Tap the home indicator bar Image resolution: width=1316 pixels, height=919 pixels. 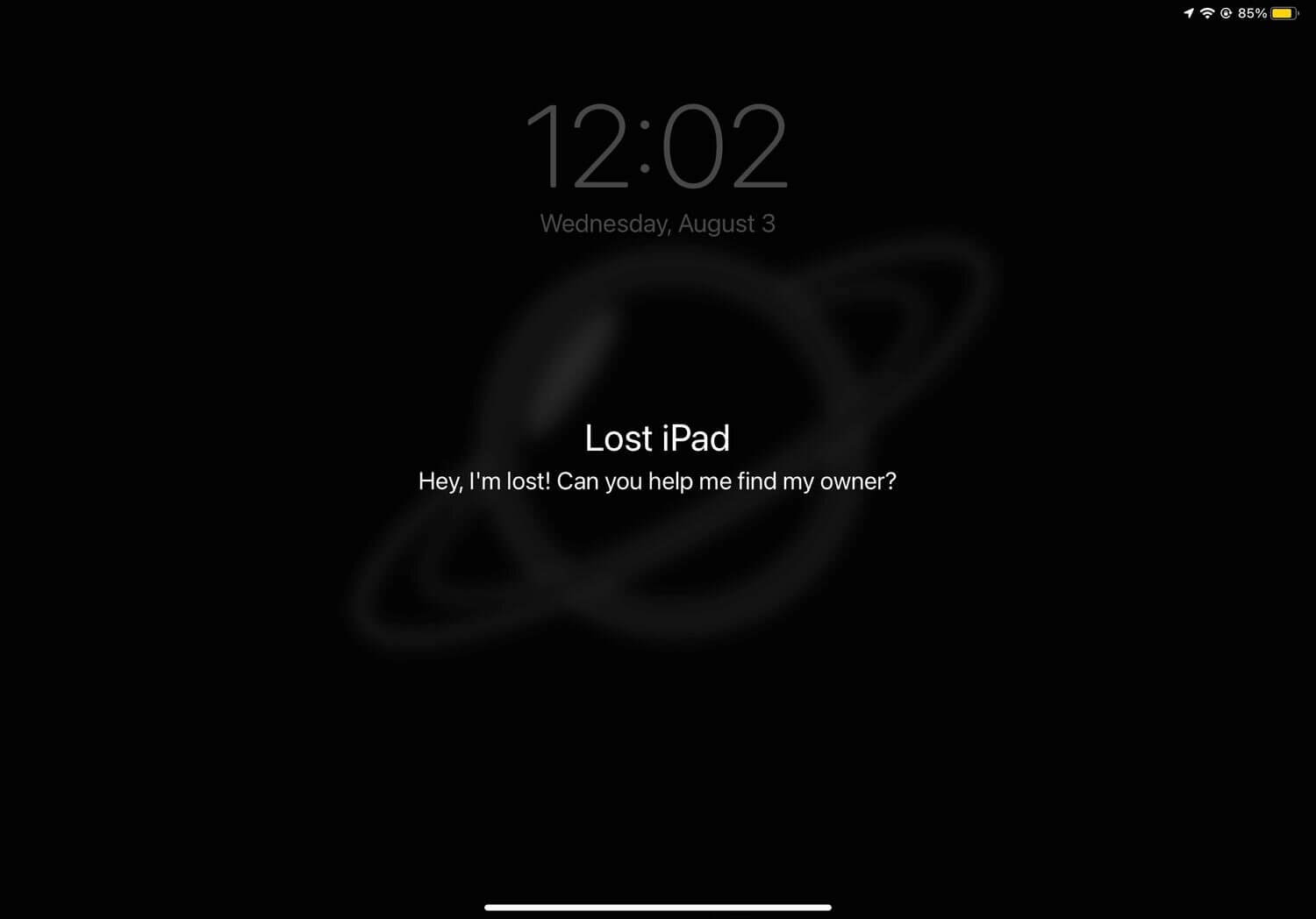point(657,908)
